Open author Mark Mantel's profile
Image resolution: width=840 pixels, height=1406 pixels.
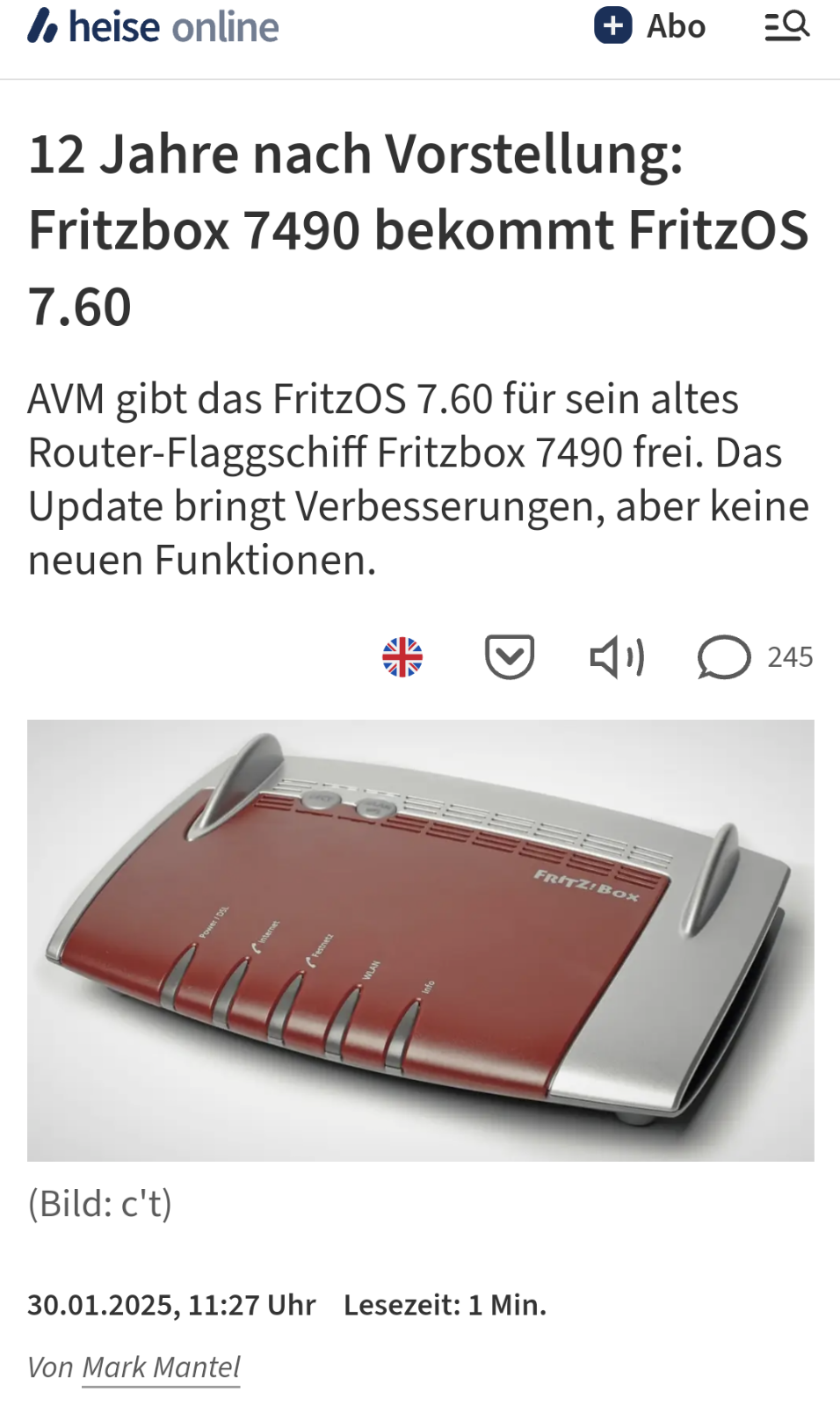click(x=161, y=1367)
